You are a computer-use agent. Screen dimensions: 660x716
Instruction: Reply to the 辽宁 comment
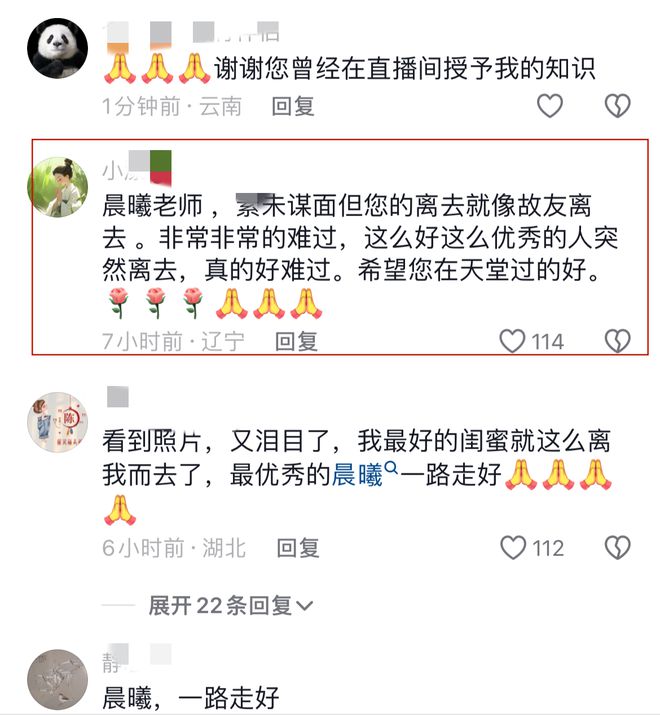point(297,342)
